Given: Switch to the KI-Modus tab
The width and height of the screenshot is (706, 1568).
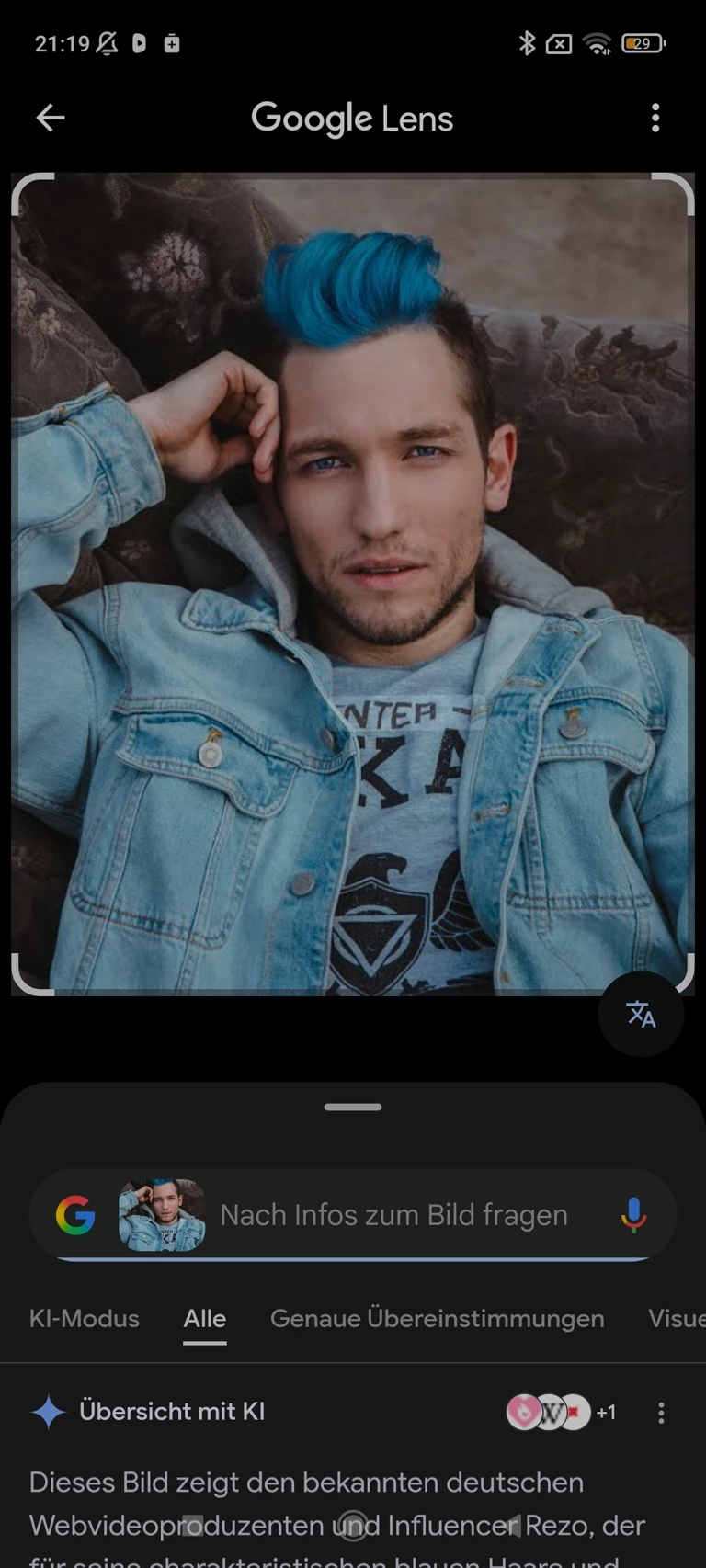Looking at the screenshot, I should [x=85, y=1318].
